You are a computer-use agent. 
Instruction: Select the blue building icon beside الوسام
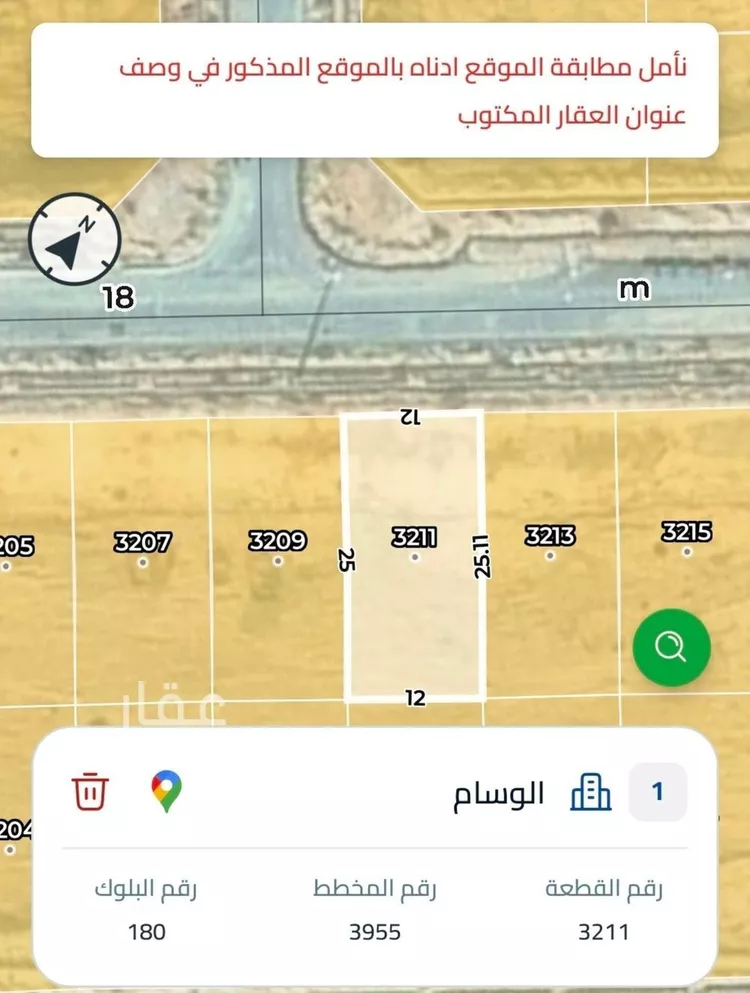click(x=592, y=793)
